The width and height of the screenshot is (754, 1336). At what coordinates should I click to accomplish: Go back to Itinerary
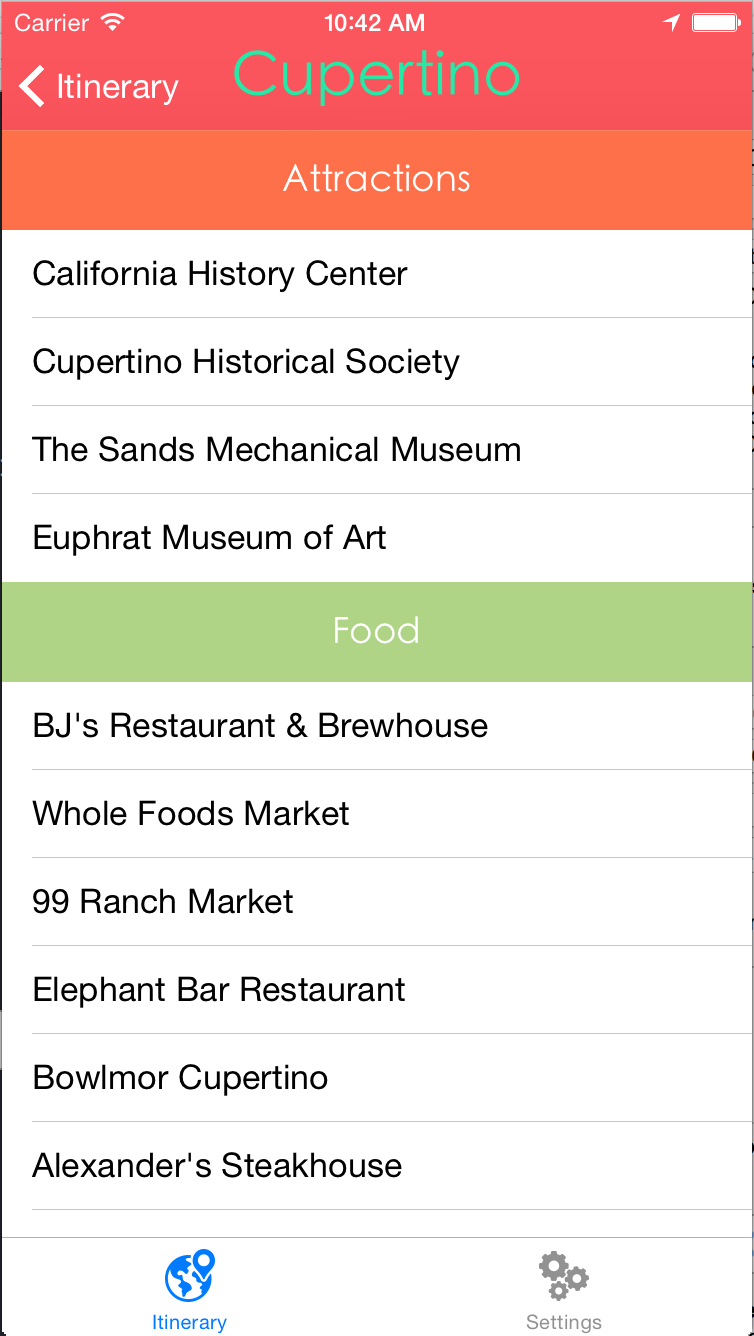pyautogui.click(x=98, y=87)
